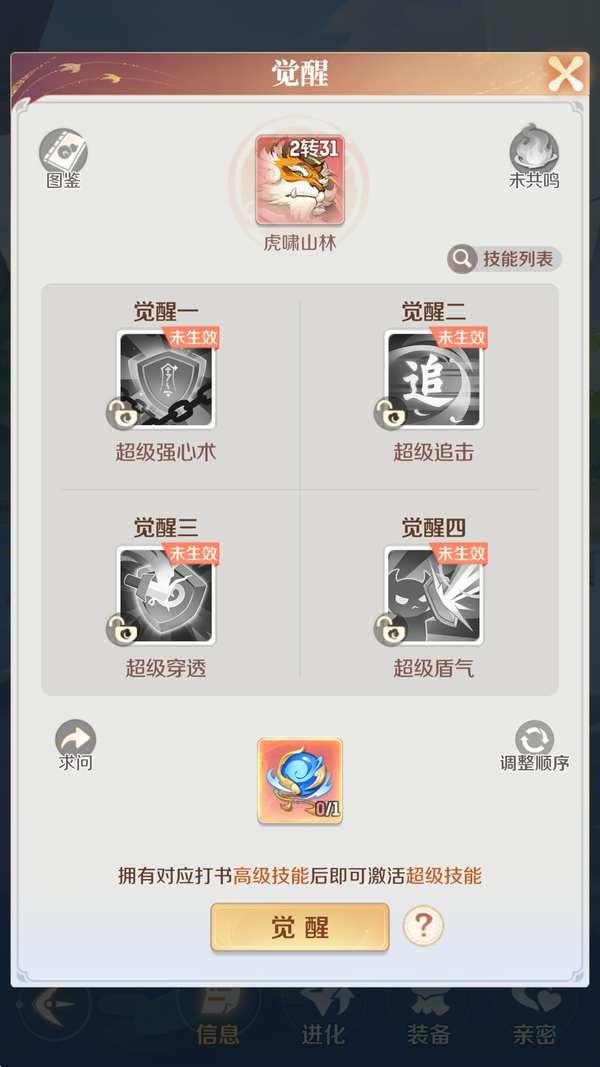Open the 技能列表 skill list

[x=504, y=259]
